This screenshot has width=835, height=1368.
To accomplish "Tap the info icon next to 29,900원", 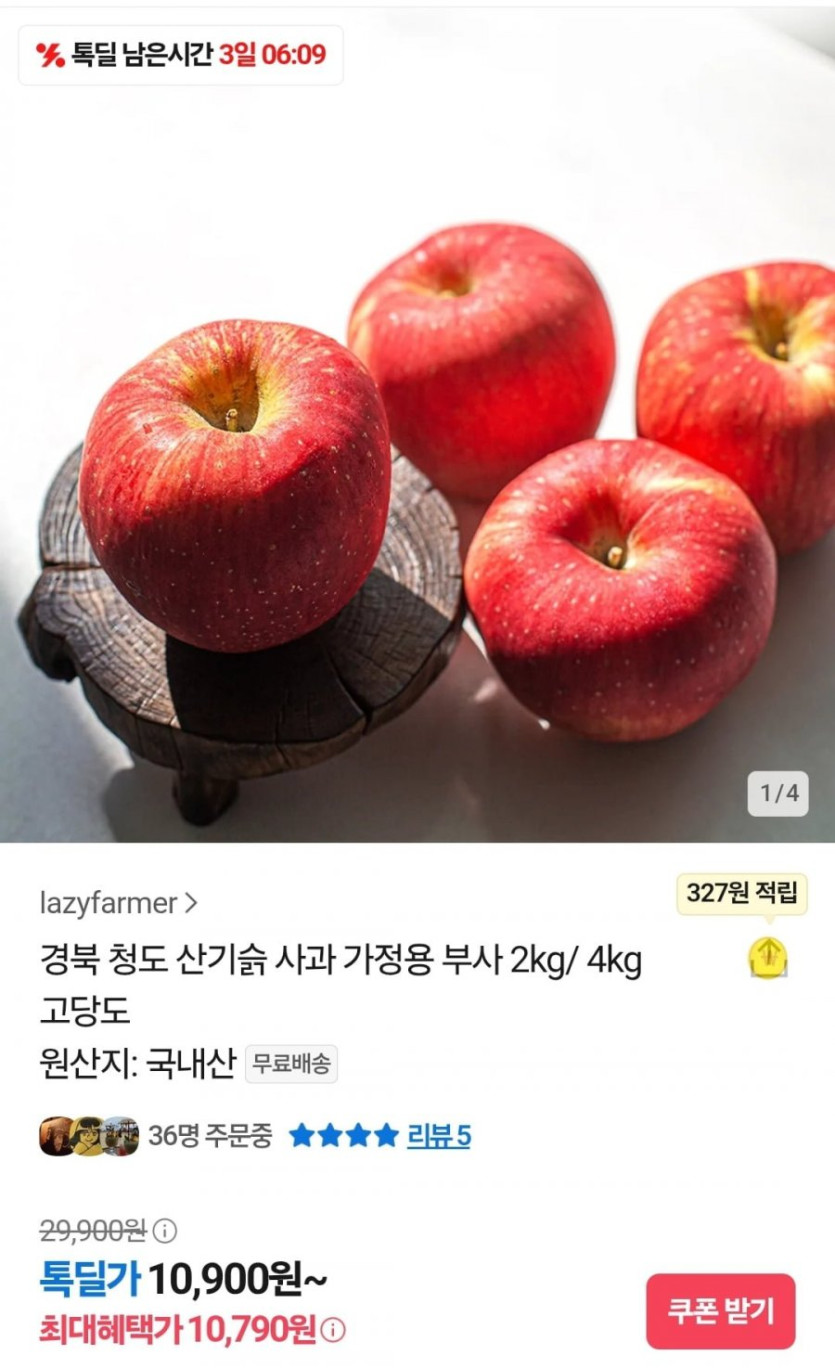I will (165, 1229).
